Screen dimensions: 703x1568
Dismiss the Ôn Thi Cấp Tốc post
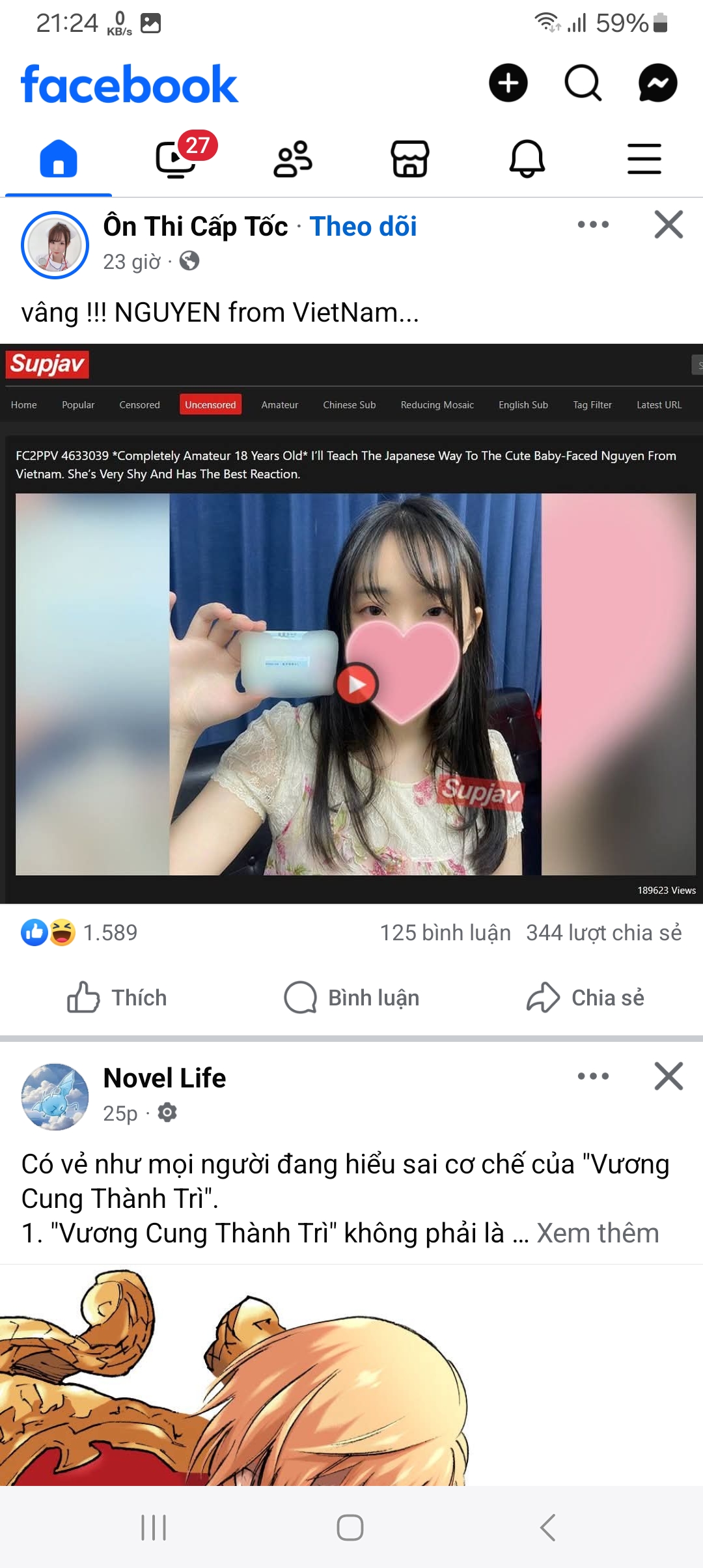pyautogui.click(x=669, y=225)
